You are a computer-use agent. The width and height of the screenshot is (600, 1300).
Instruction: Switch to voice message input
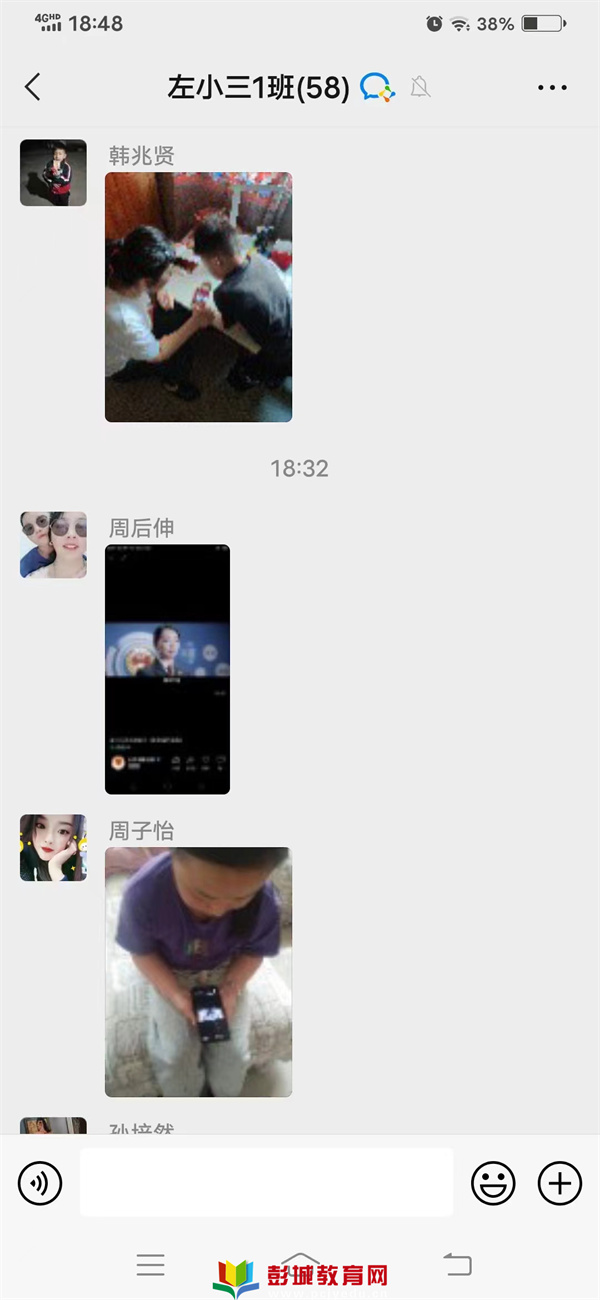click(40, 1184)
